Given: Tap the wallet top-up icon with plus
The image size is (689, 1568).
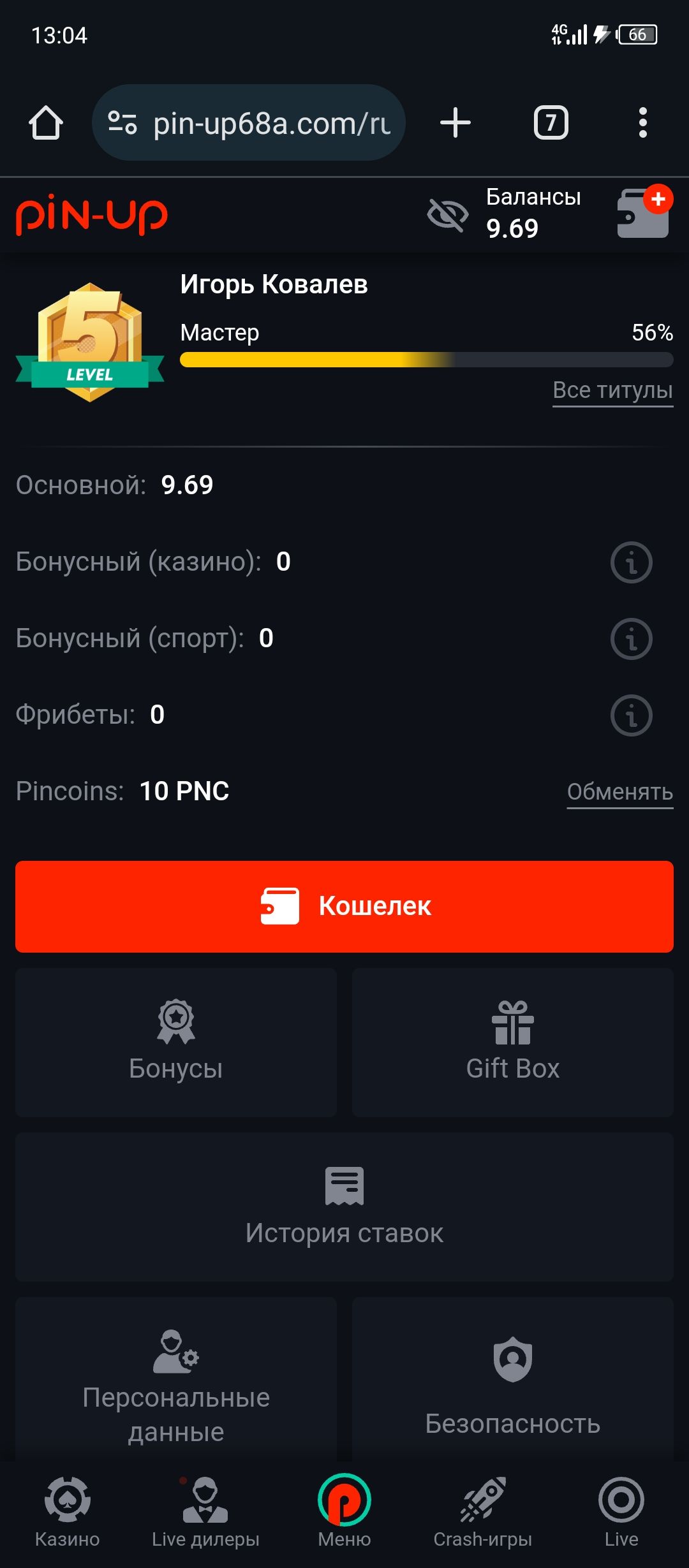Looking at the screenshot, I should [644, 212].
